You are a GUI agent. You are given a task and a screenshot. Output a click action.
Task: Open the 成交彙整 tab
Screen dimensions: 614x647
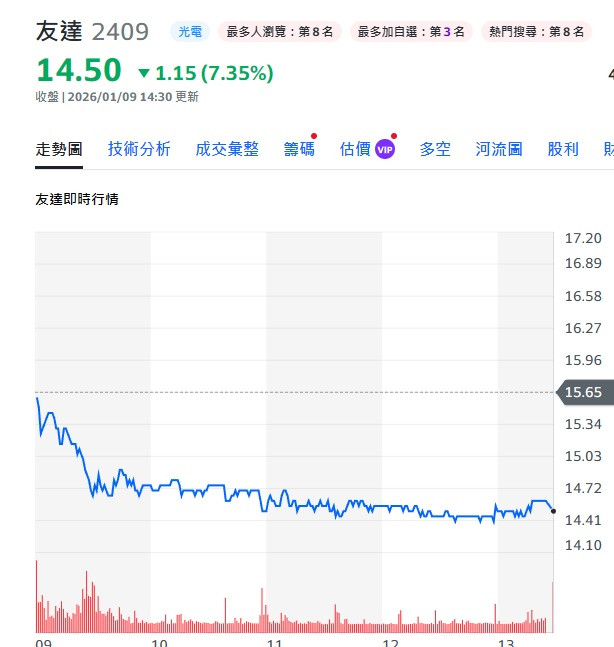click(227, 149)
